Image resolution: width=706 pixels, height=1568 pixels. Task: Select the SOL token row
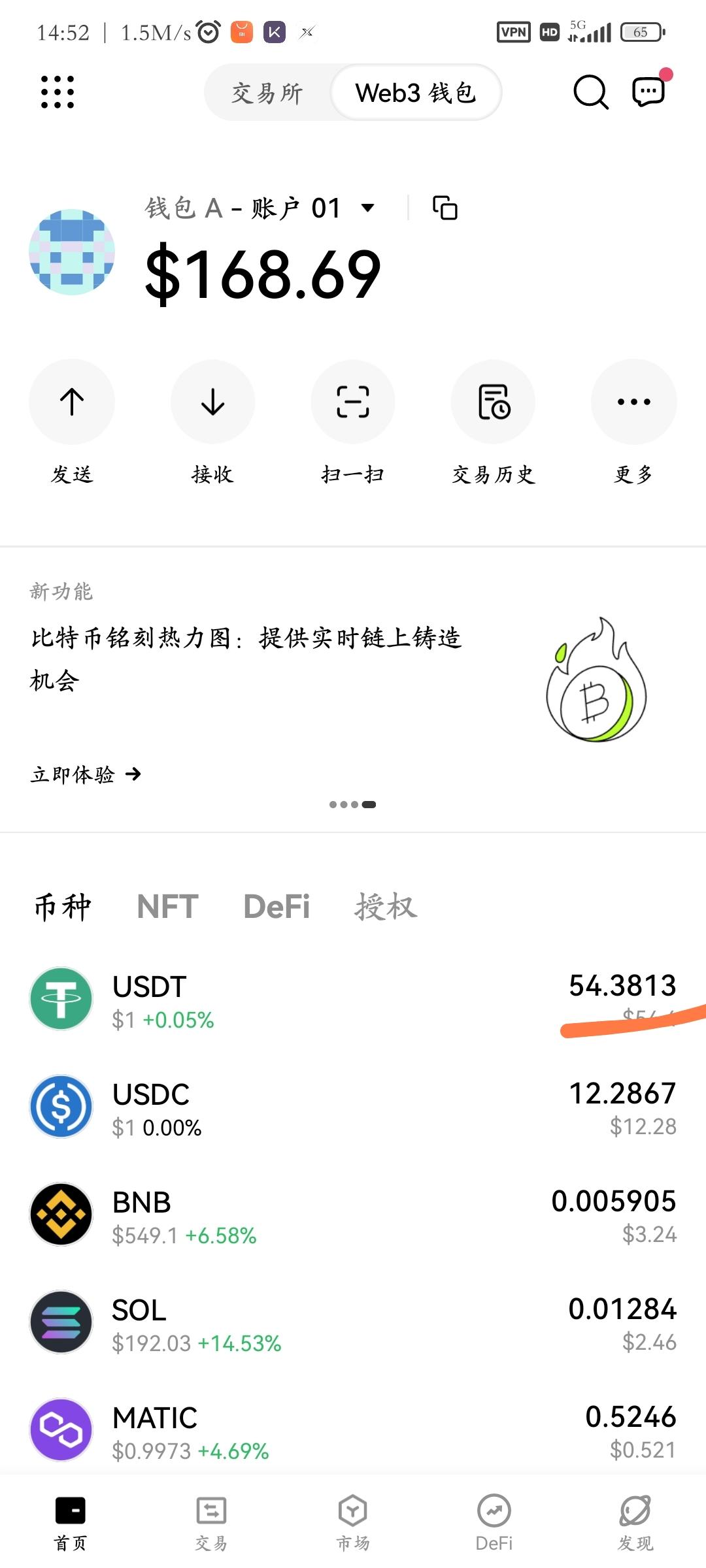point(353,1323)
